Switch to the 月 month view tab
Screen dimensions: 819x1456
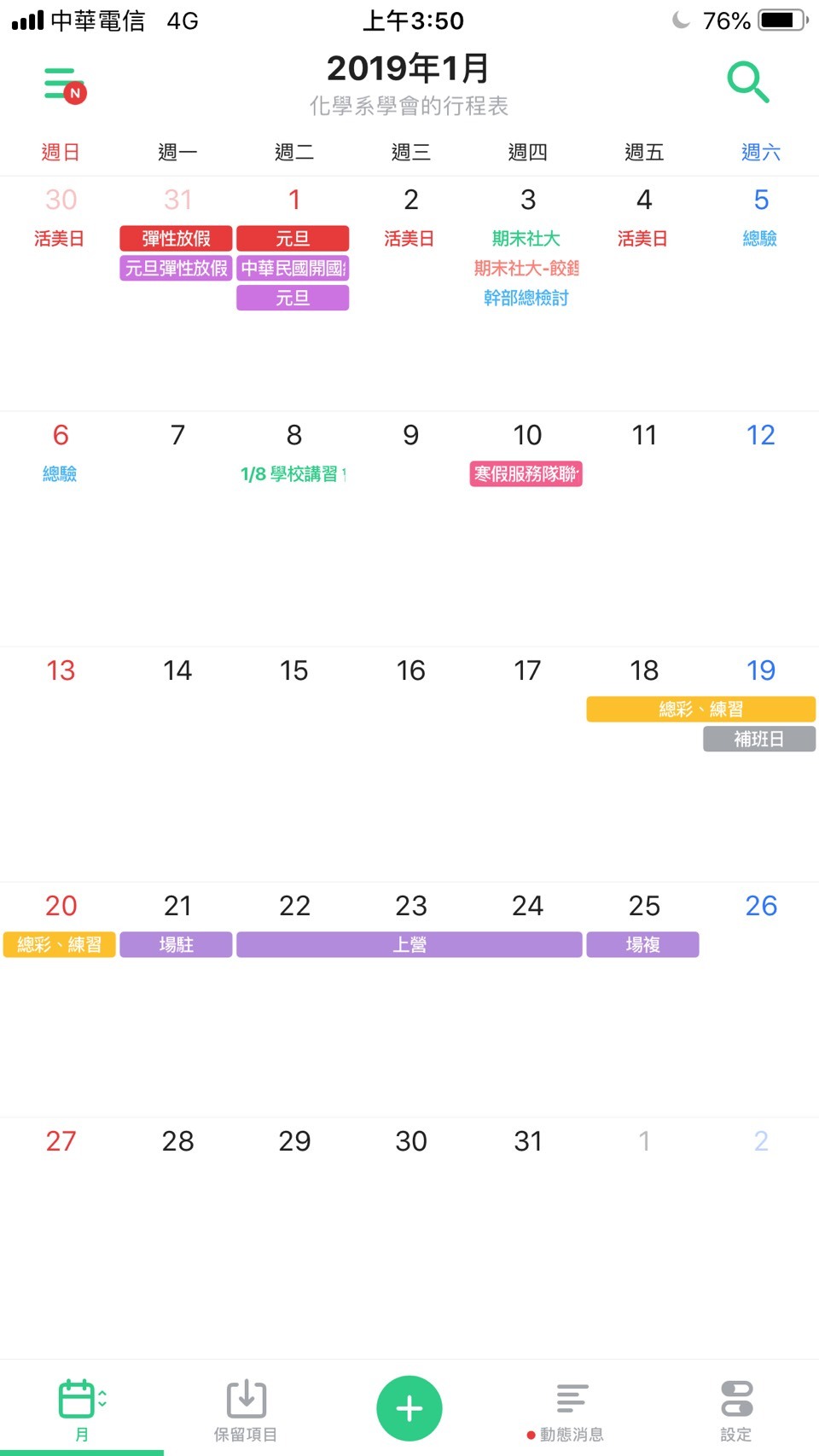[x=81, y=1410]
